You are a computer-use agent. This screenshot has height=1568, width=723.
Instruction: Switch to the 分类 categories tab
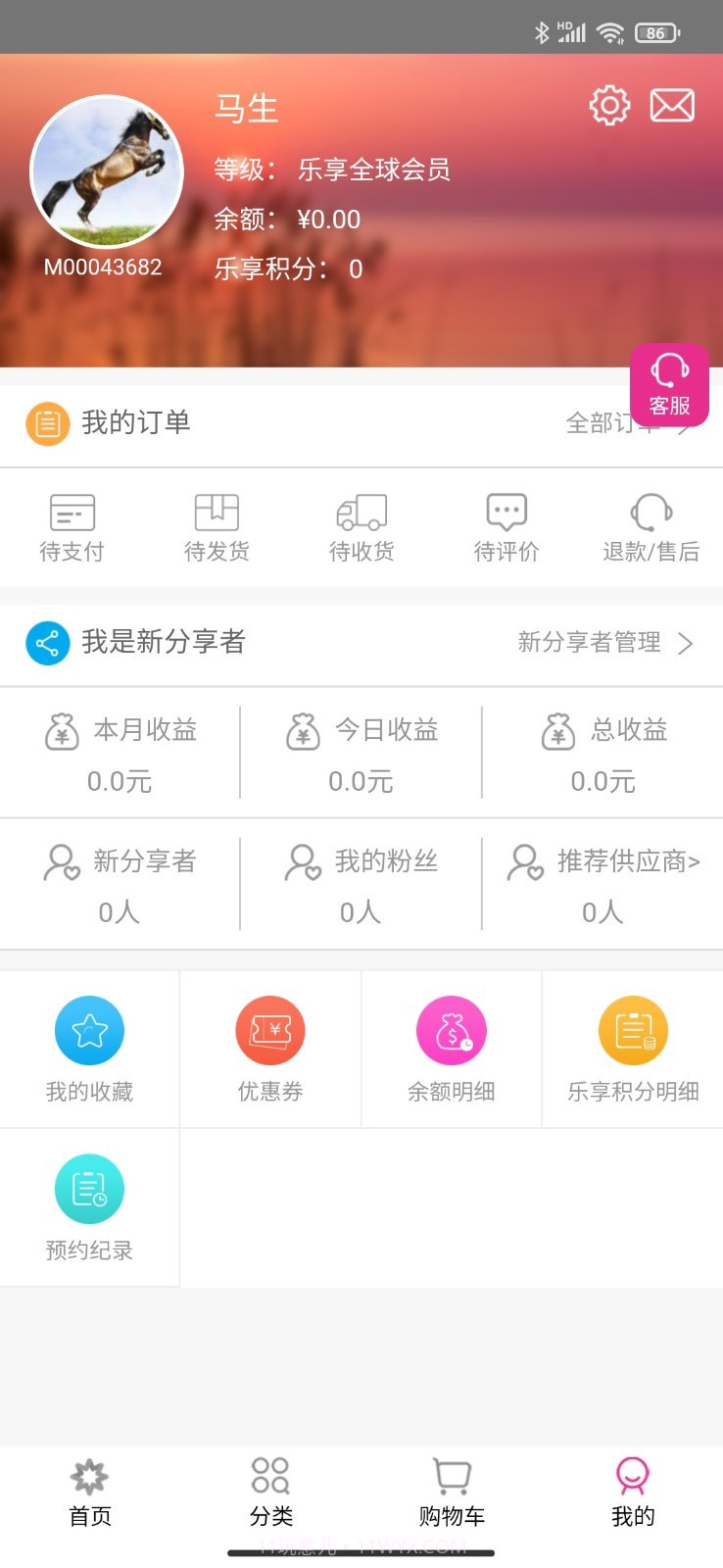(x=270, y=1492)
